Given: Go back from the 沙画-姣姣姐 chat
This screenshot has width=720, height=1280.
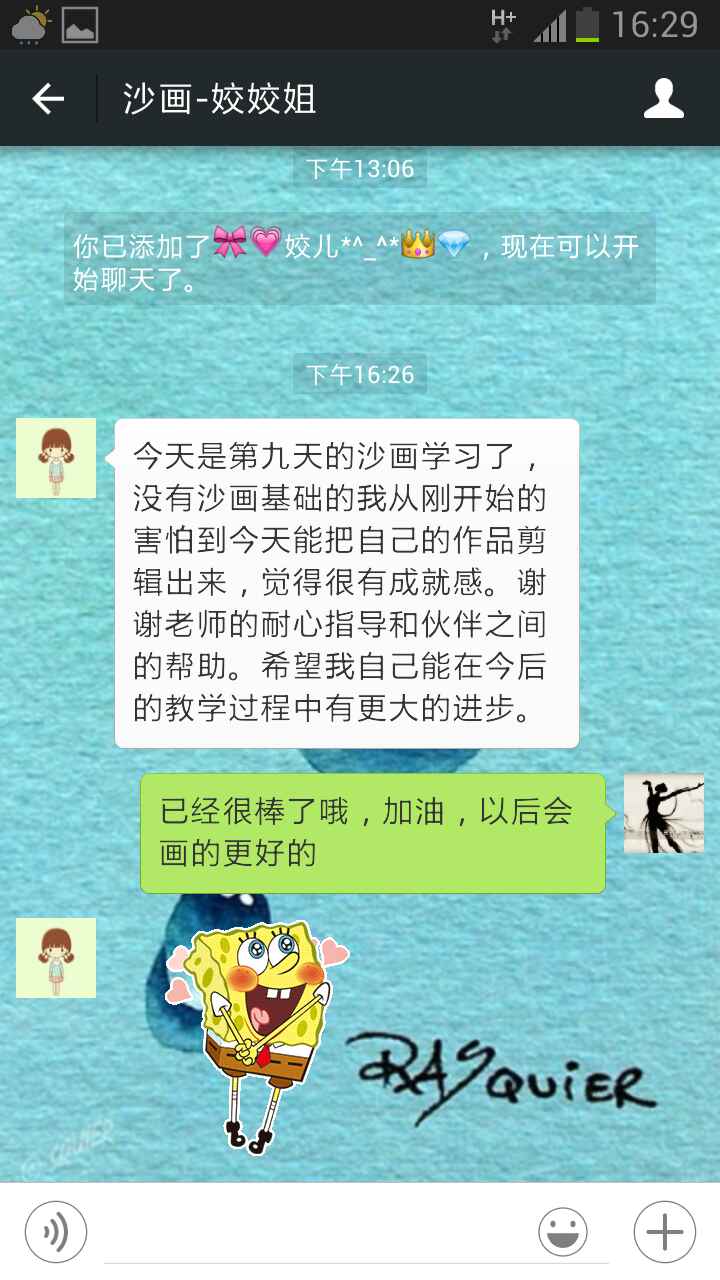Looking at the screenshot, I should tap(48, 98).
